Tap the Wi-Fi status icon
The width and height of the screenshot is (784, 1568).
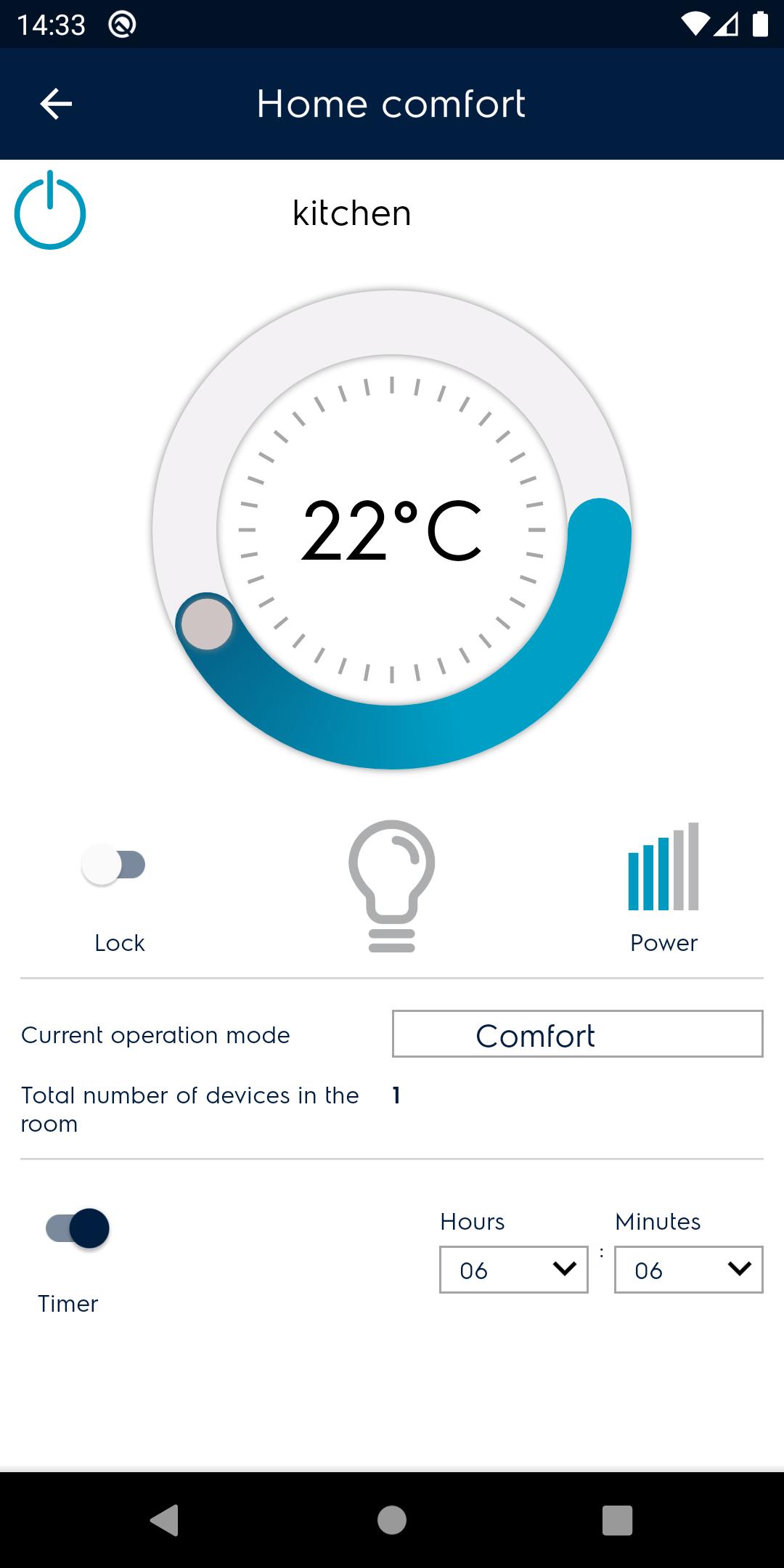pos(695,24)
